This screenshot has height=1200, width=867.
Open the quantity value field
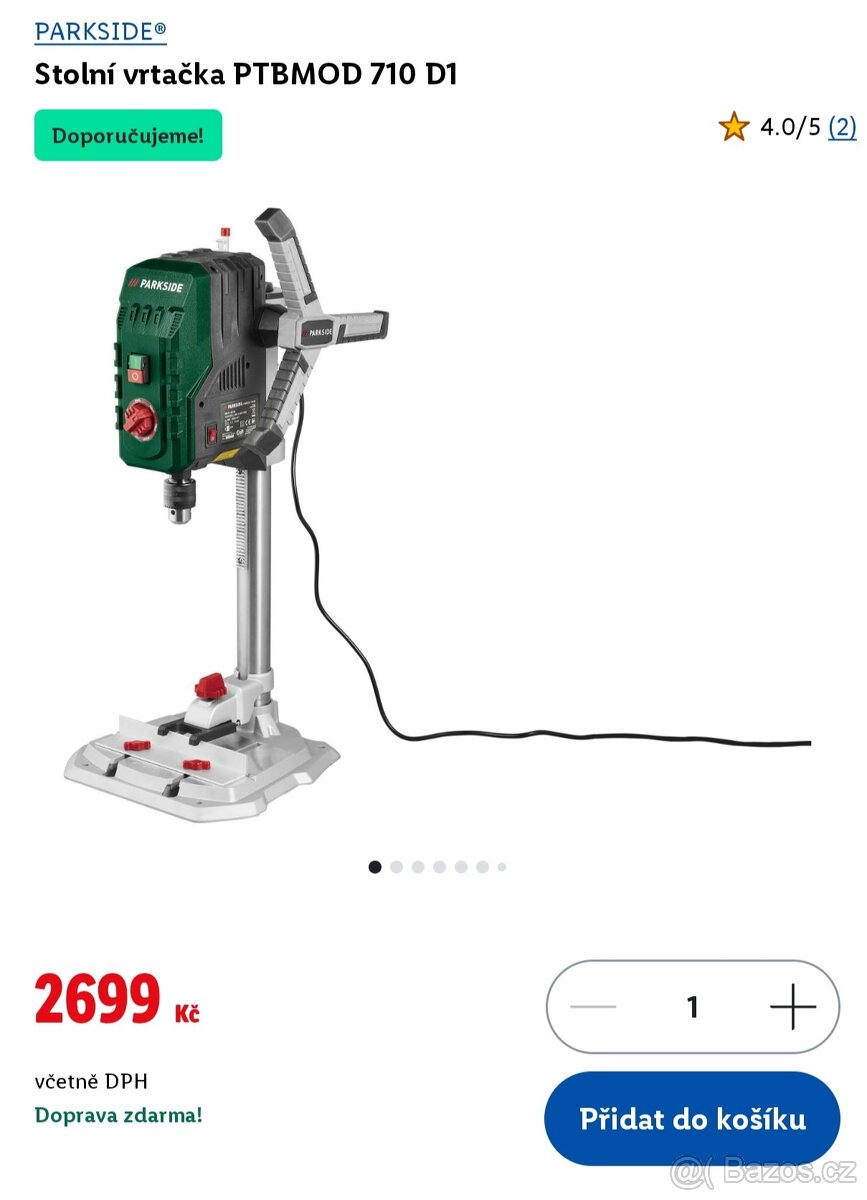pyautogui.click(x=691, y=1007)
